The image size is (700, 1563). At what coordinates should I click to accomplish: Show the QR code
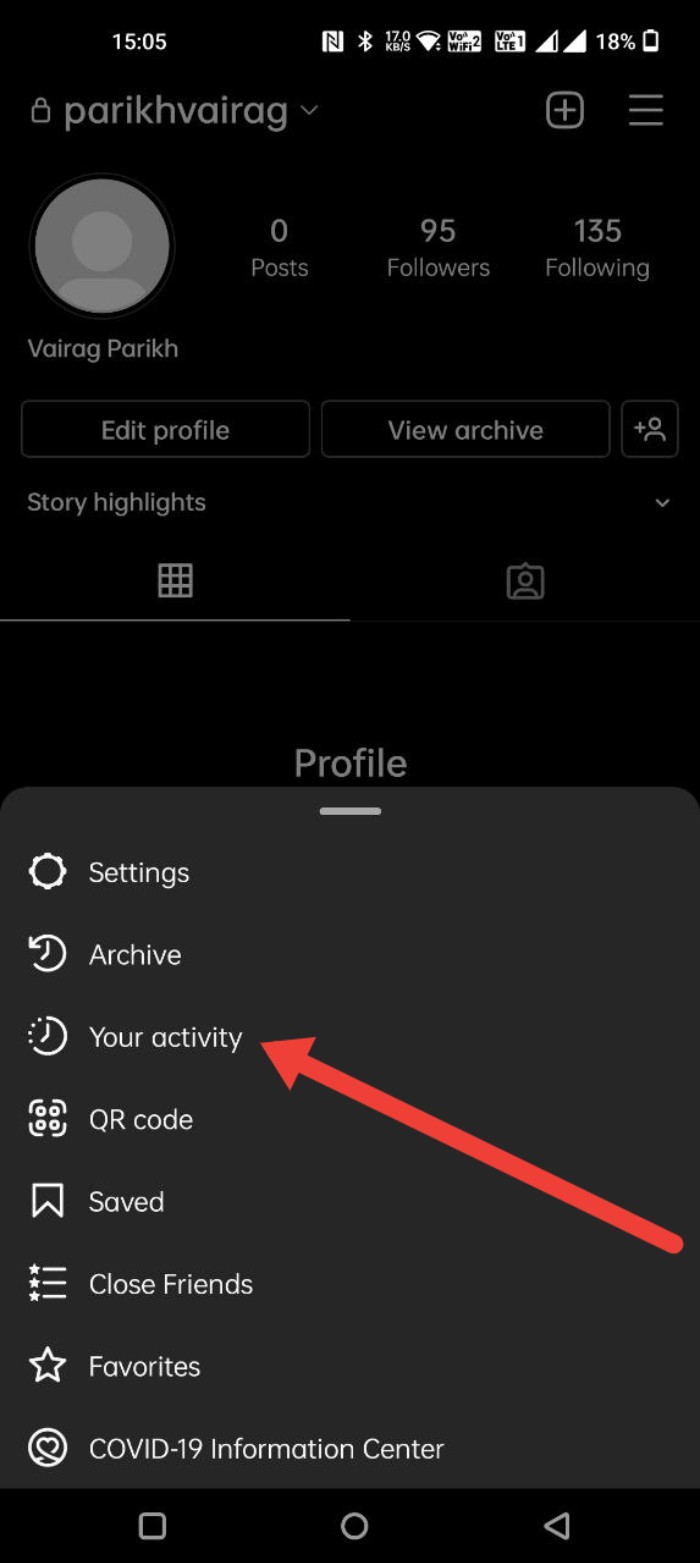[140, 1119]
